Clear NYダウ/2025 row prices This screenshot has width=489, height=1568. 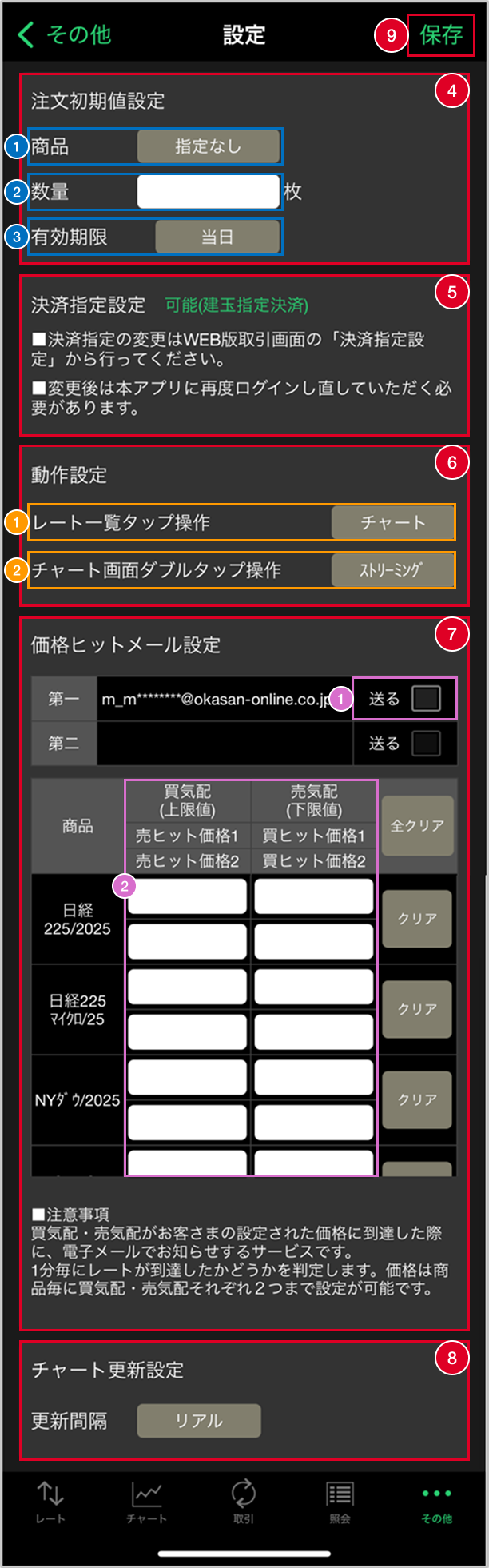coord(417,1099)
